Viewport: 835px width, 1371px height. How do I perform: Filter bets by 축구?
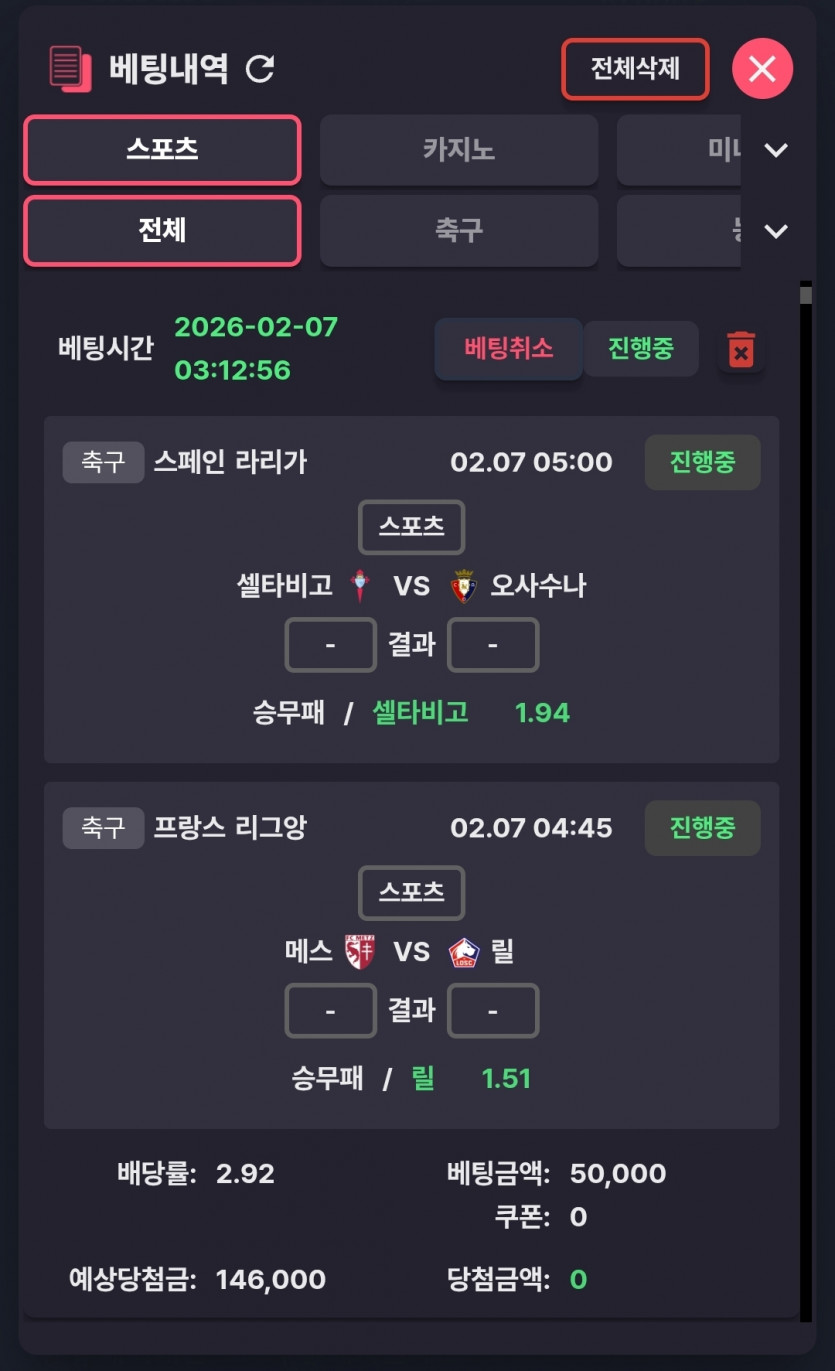click(459, 231)
